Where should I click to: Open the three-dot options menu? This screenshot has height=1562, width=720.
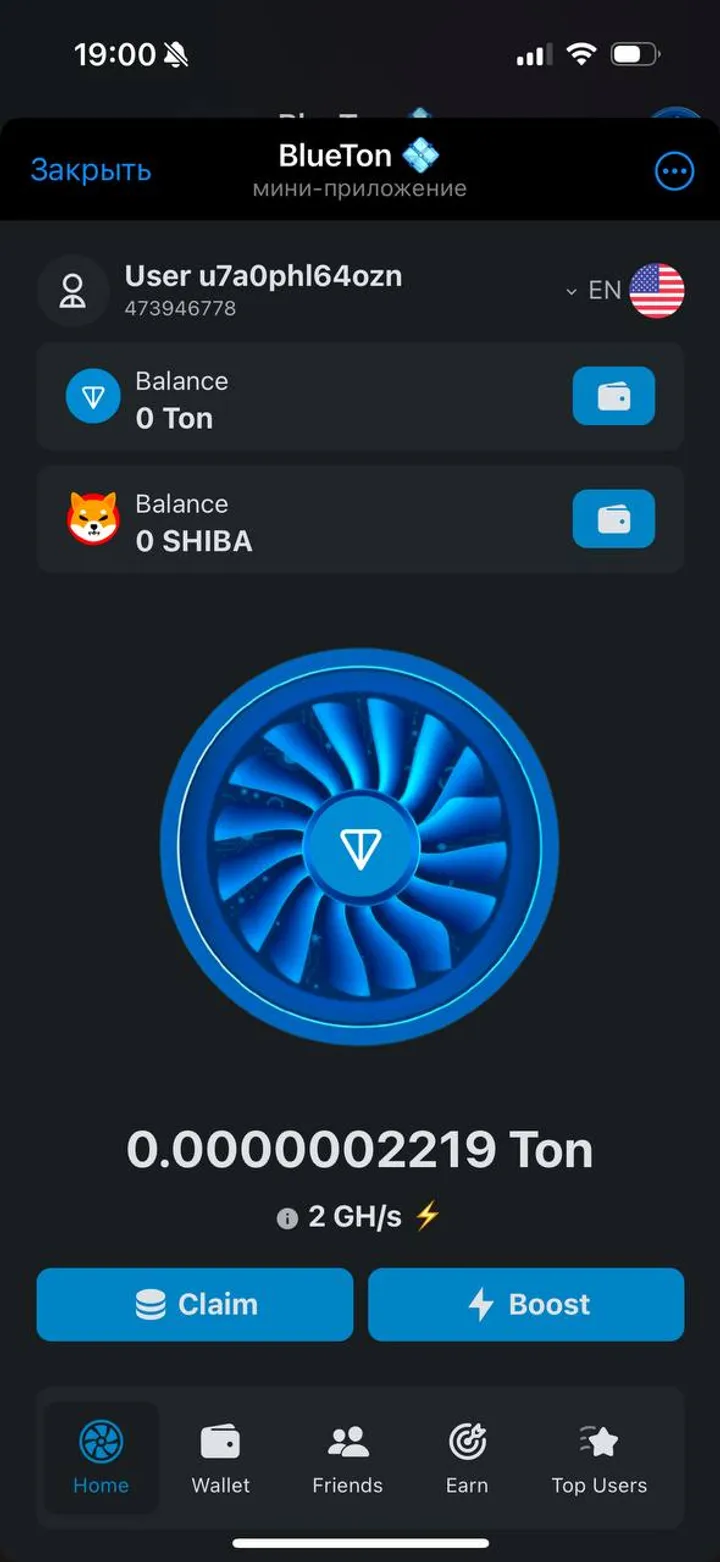[675, 170]
